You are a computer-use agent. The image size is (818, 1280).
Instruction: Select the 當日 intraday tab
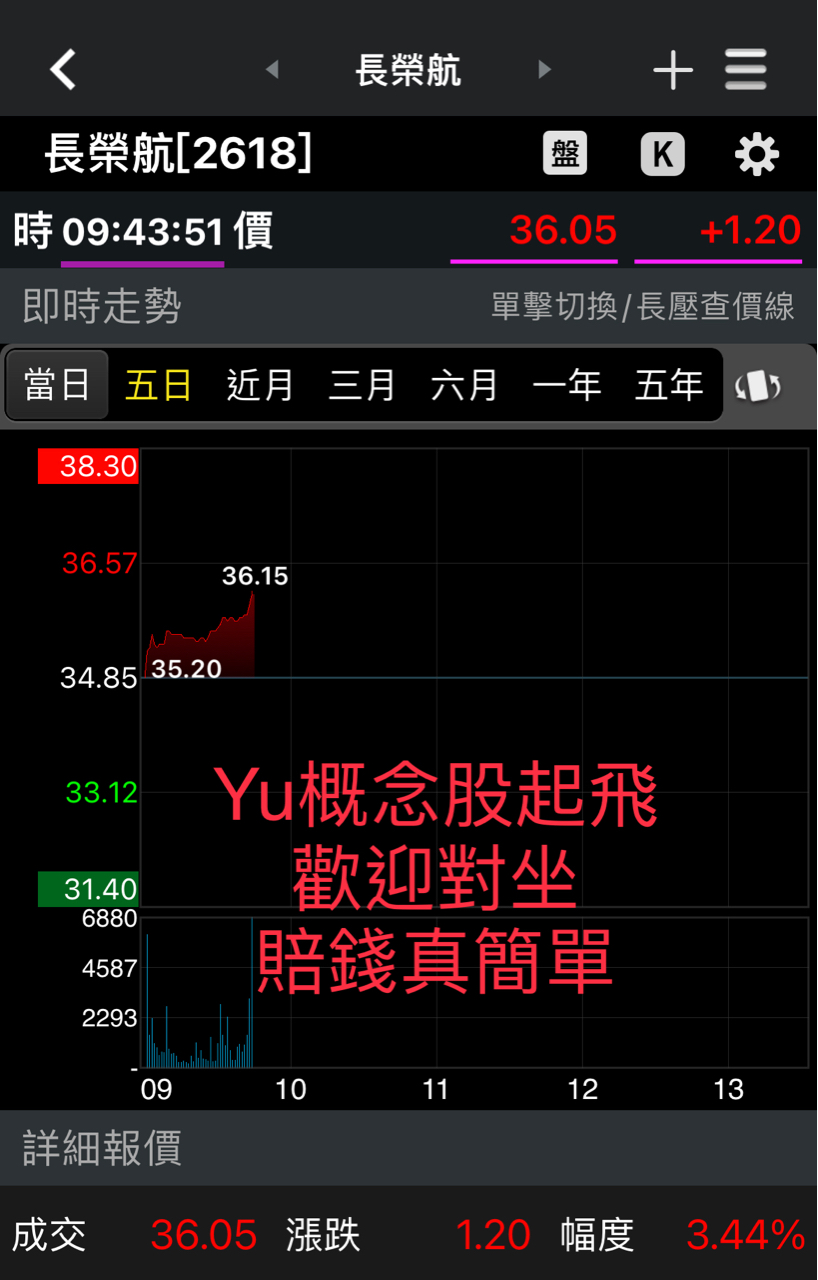pos(57,385)
